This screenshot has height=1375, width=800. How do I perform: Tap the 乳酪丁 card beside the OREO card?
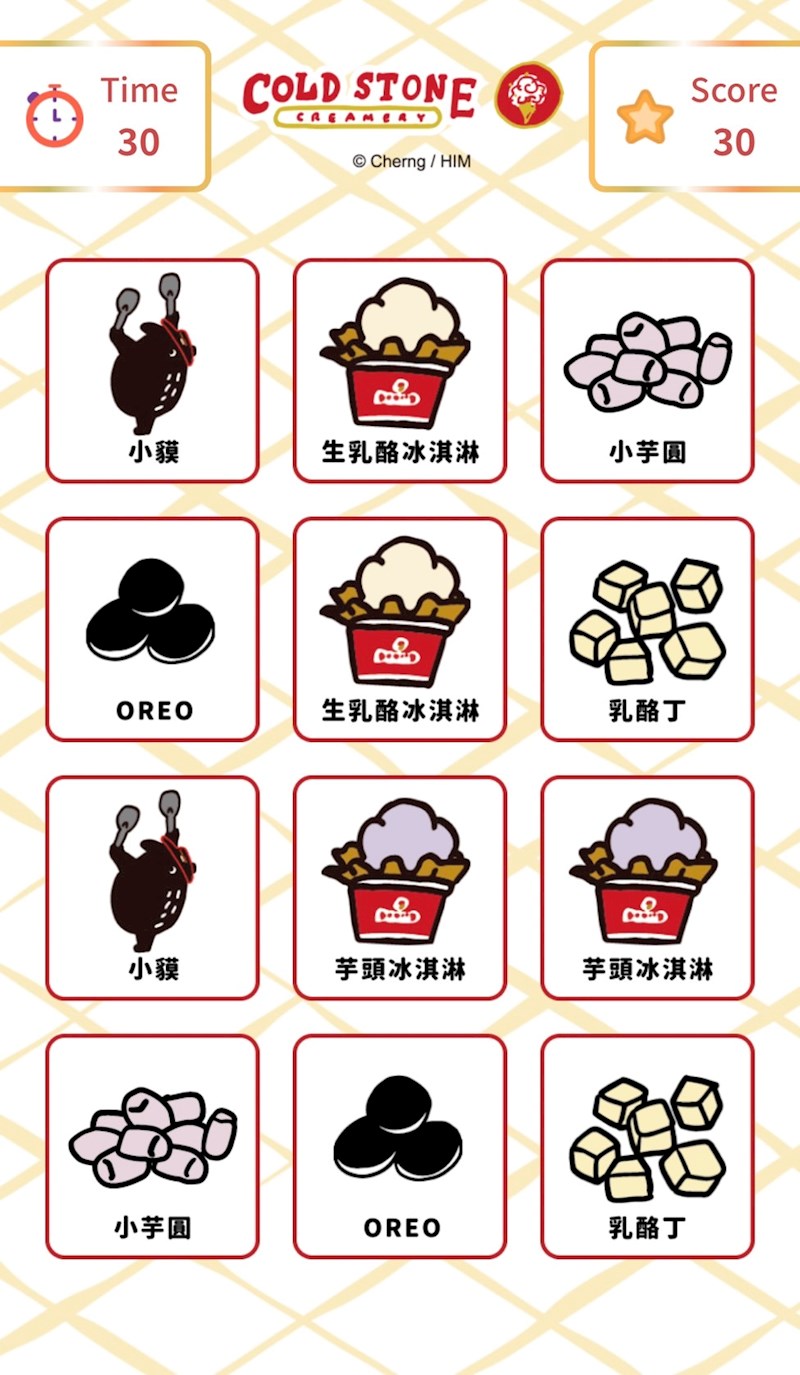647,1146
